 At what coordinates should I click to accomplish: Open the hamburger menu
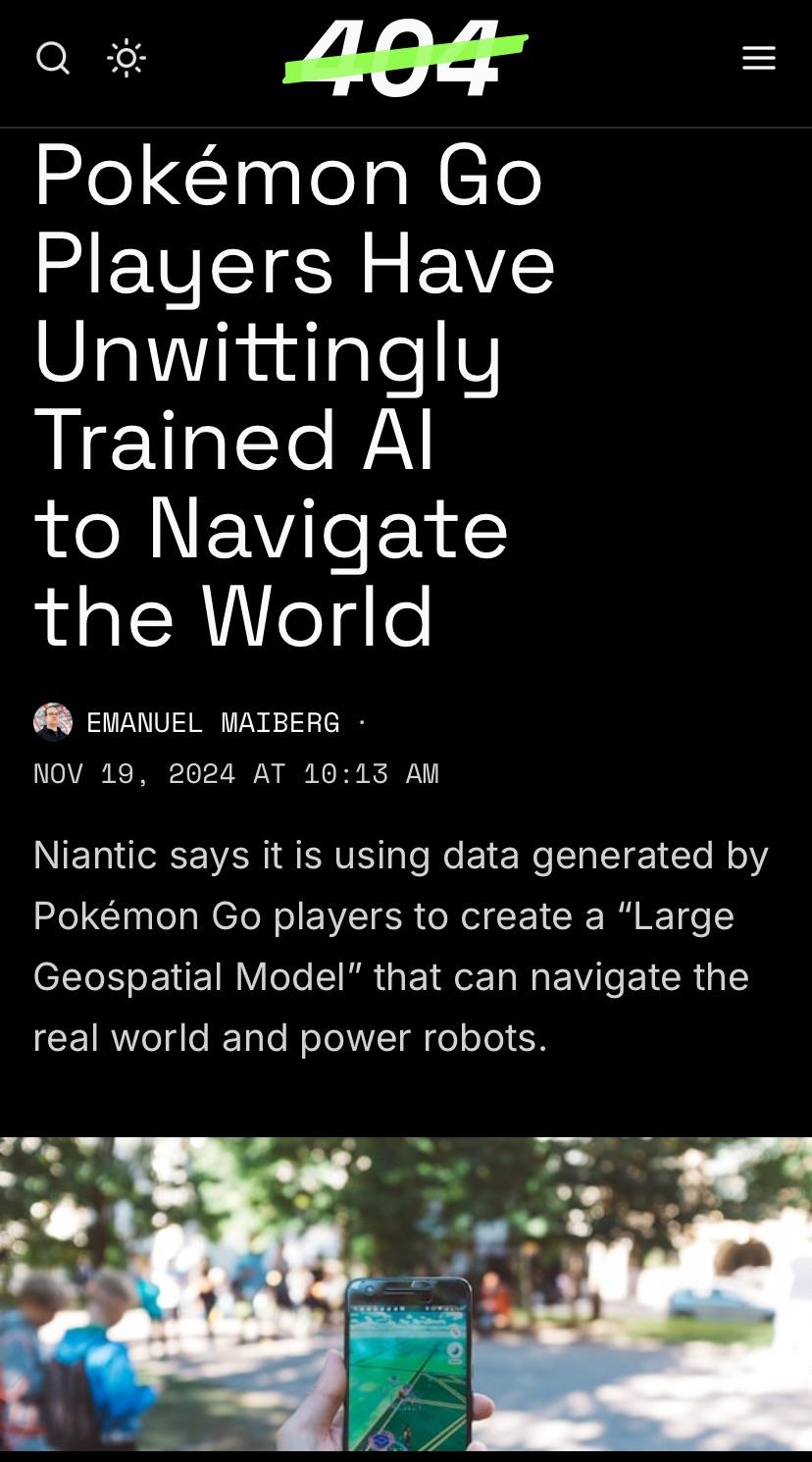pos(758,59)
